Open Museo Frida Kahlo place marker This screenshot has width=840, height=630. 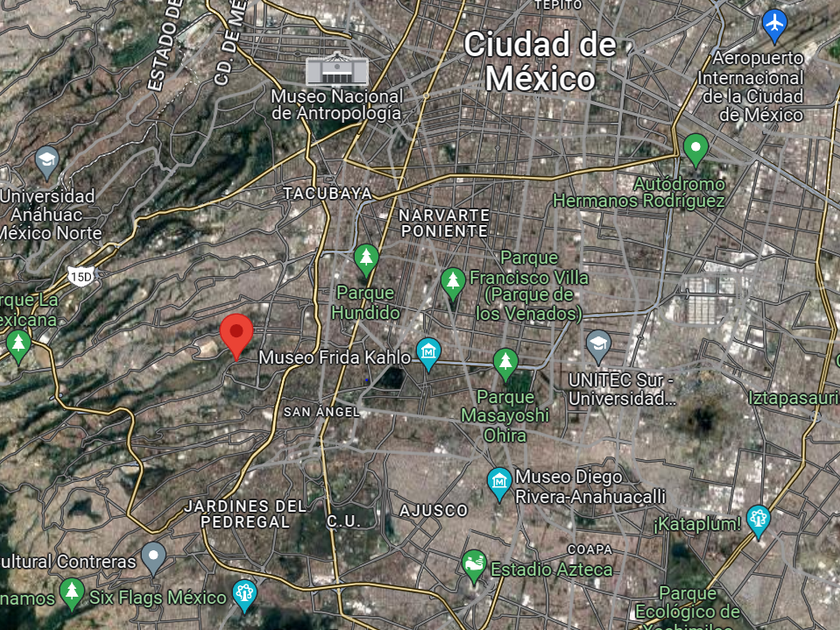pos(428,354)
